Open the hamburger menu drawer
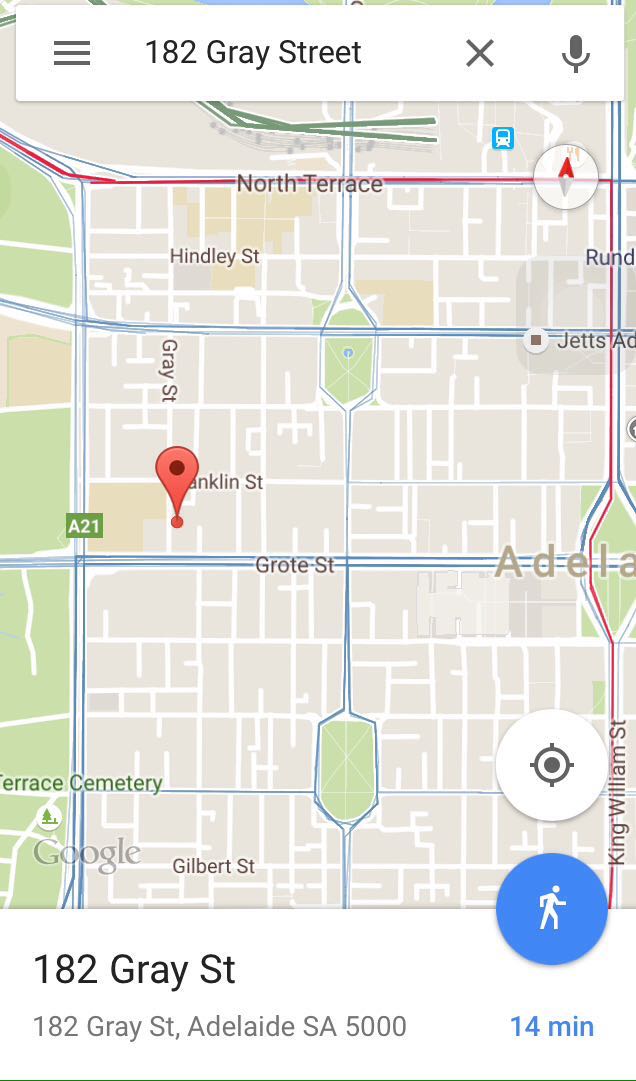The height and width of the screenshot is (1081, 636). click(x=72, y=53)
